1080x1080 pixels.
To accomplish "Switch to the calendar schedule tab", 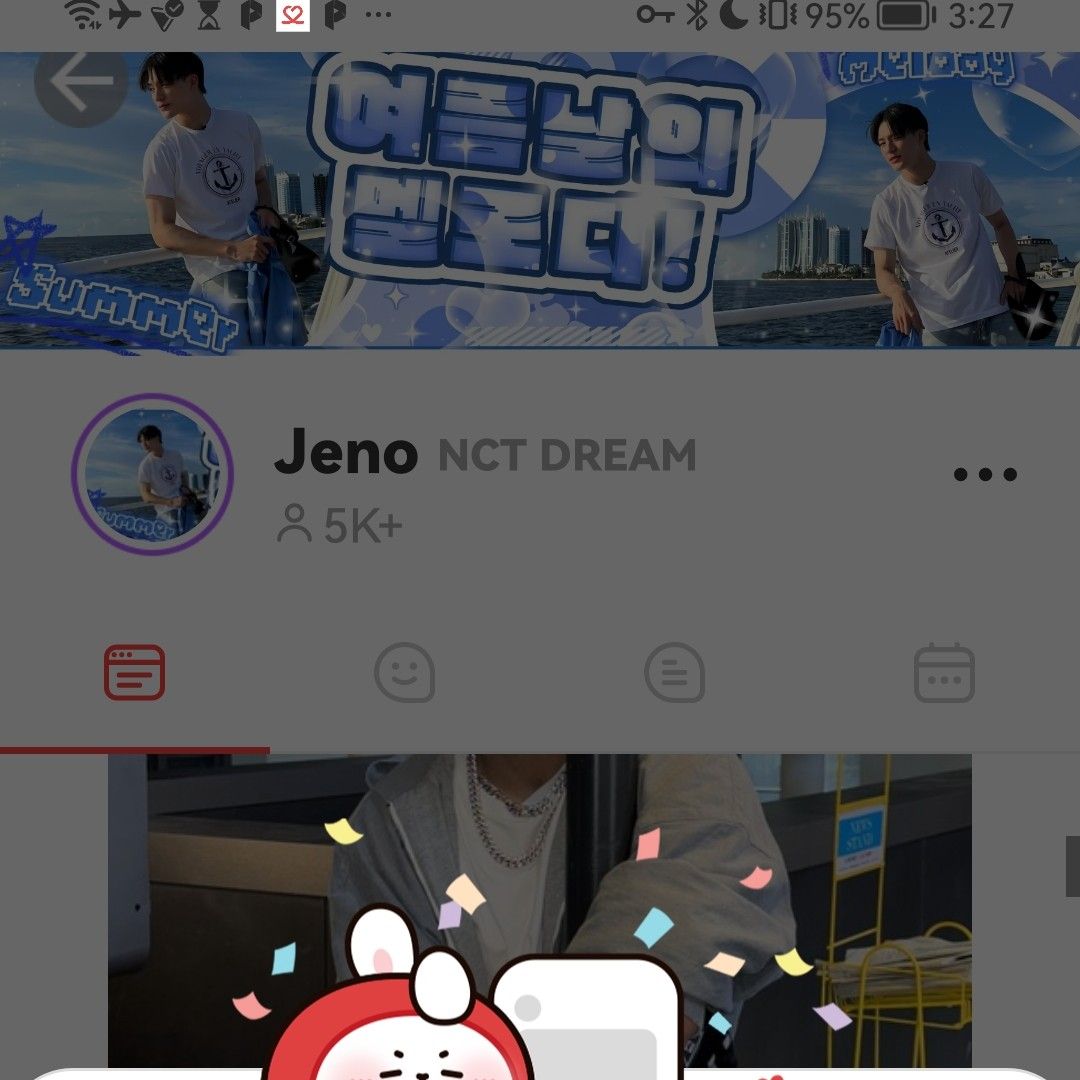I will tap(944, 673).
